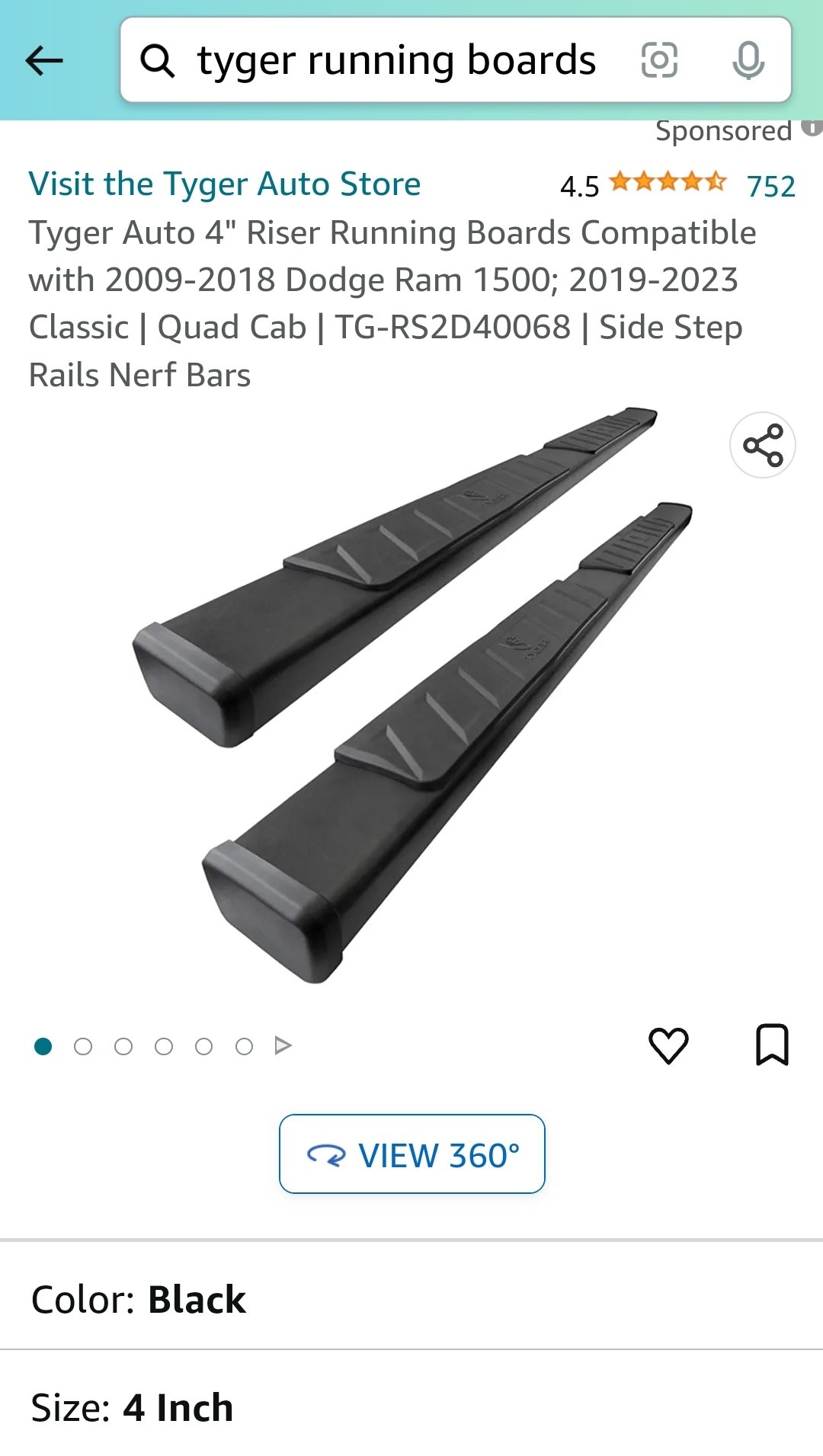Viewport: 823px width, 1456px height.
Task: Share this product
Action: coord(762,445)
